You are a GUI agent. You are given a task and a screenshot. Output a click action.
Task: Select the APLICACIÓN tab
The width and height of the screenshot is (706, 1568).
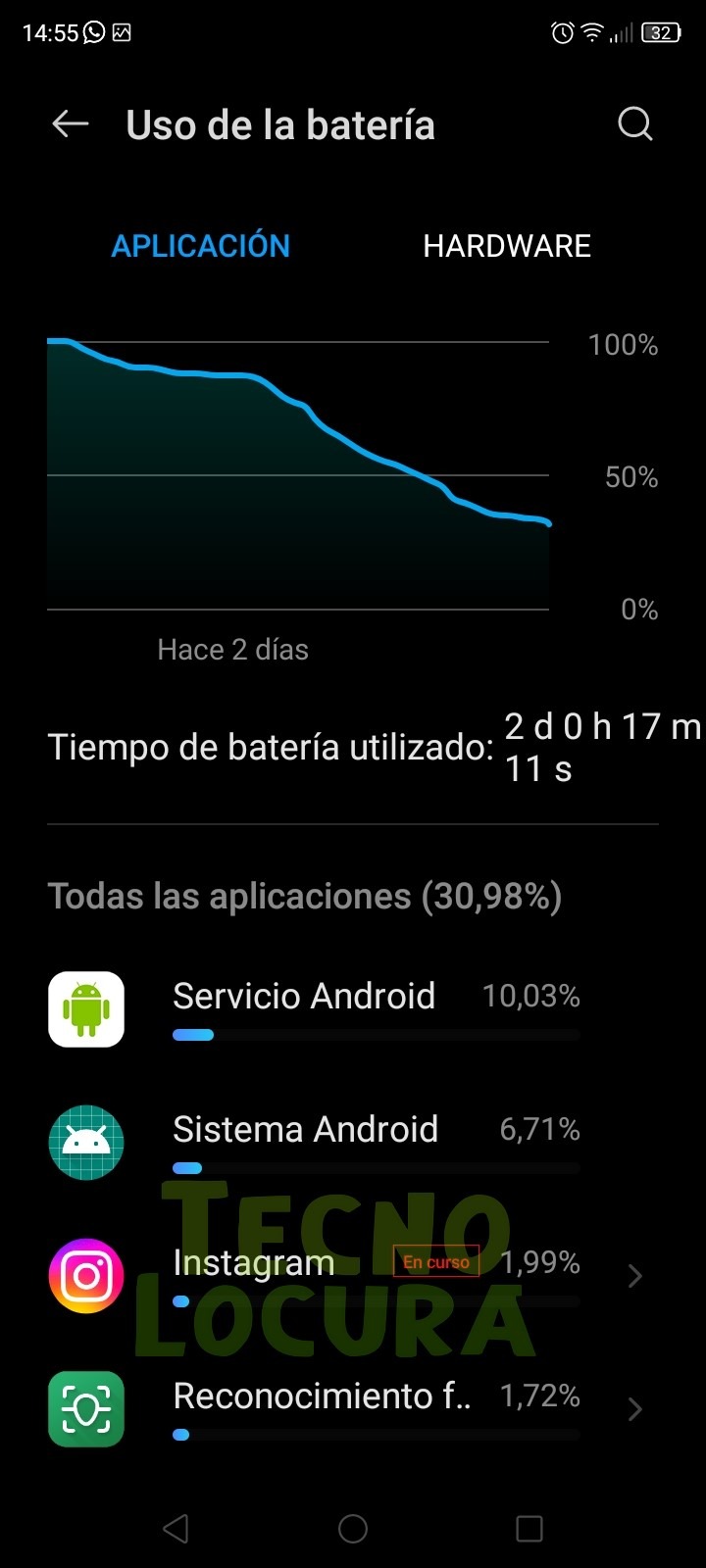201,246
